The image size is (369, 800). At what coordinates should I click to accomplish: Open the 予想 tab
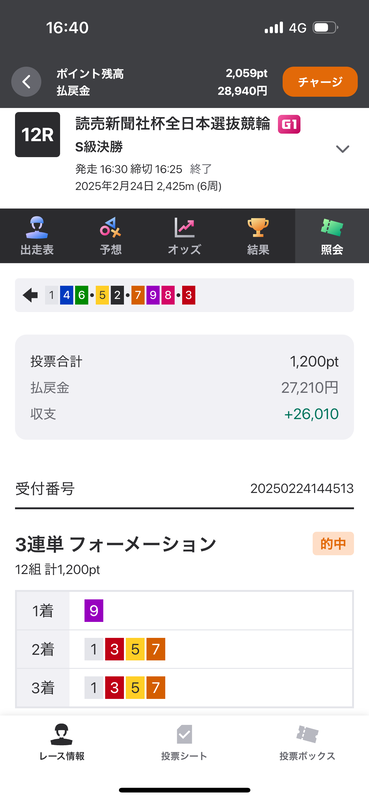[x=111, y=236]
